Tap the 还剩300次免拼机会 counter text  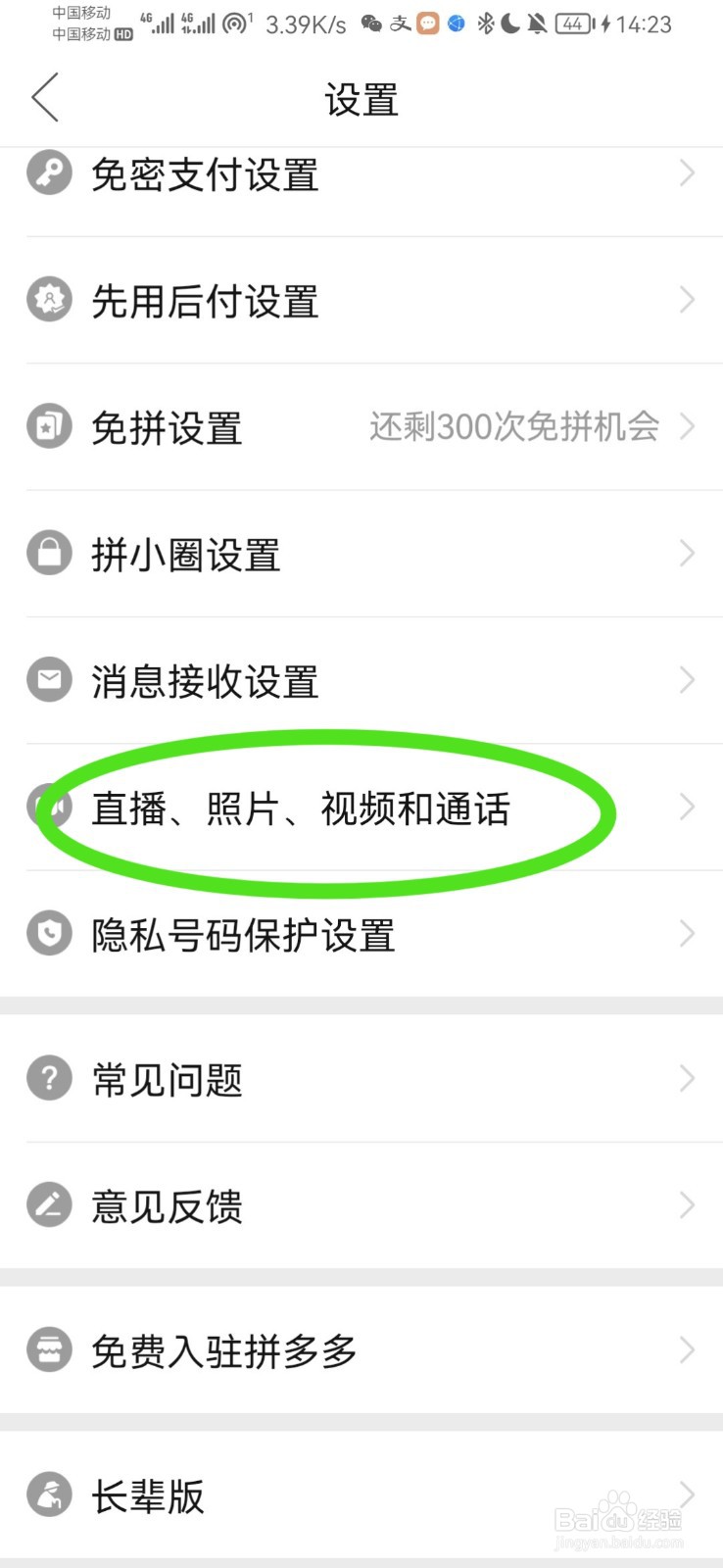[x=512, y=426]
